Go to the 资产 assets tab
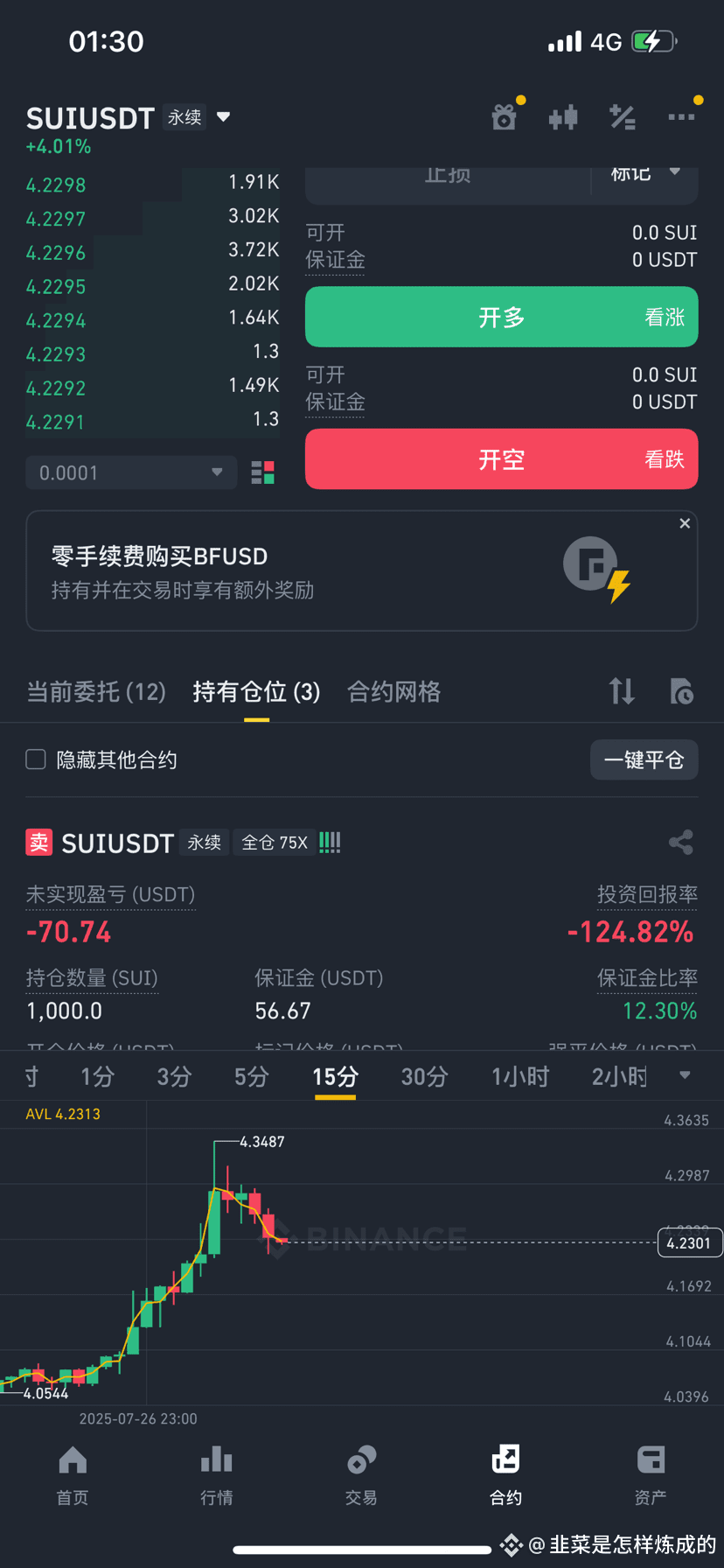724x1568 pixels. (x=650, y=1475)
